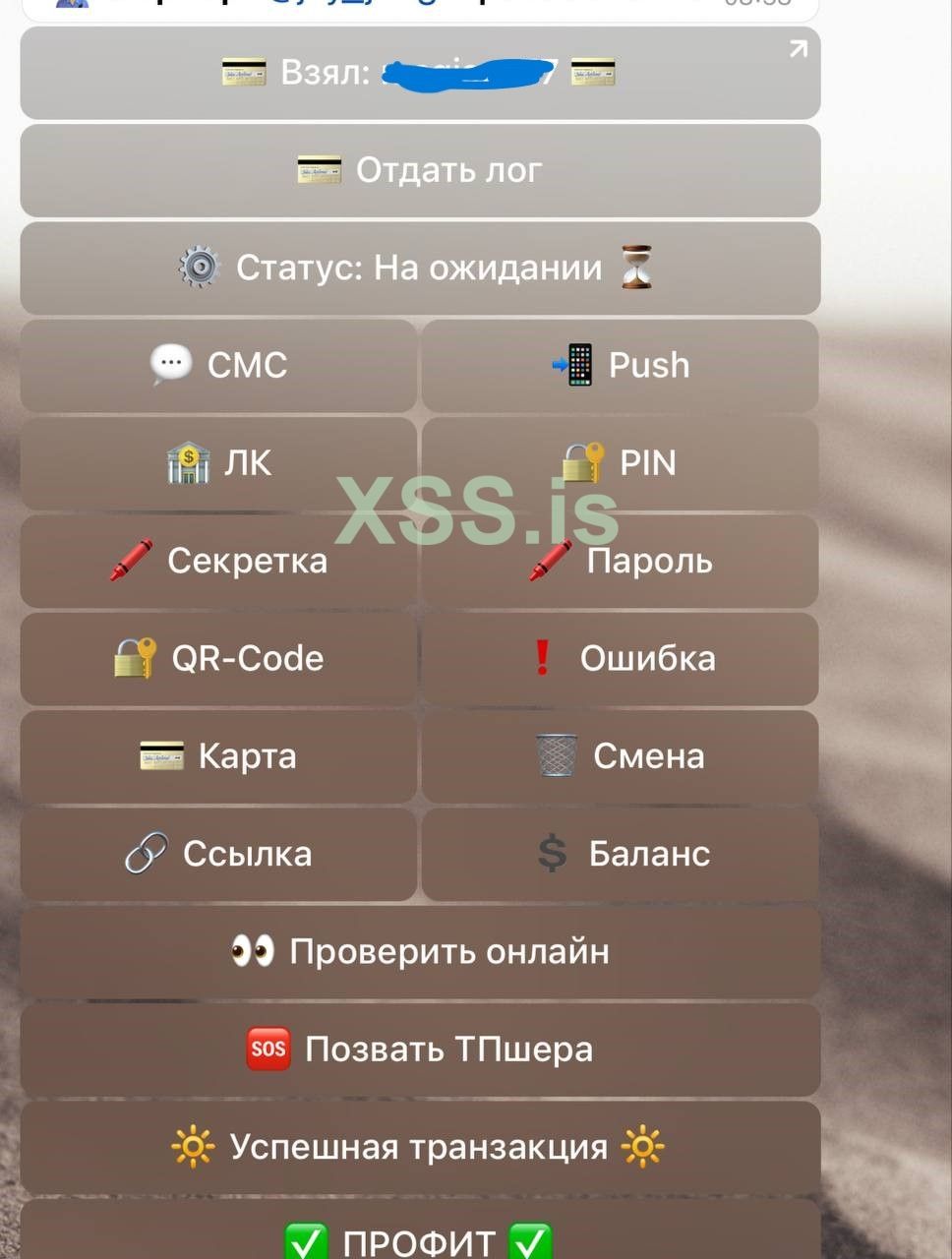Tap the redacted "Взял" button
Image resolution: width=952 pixels, height=1259 pixels.
420,73
